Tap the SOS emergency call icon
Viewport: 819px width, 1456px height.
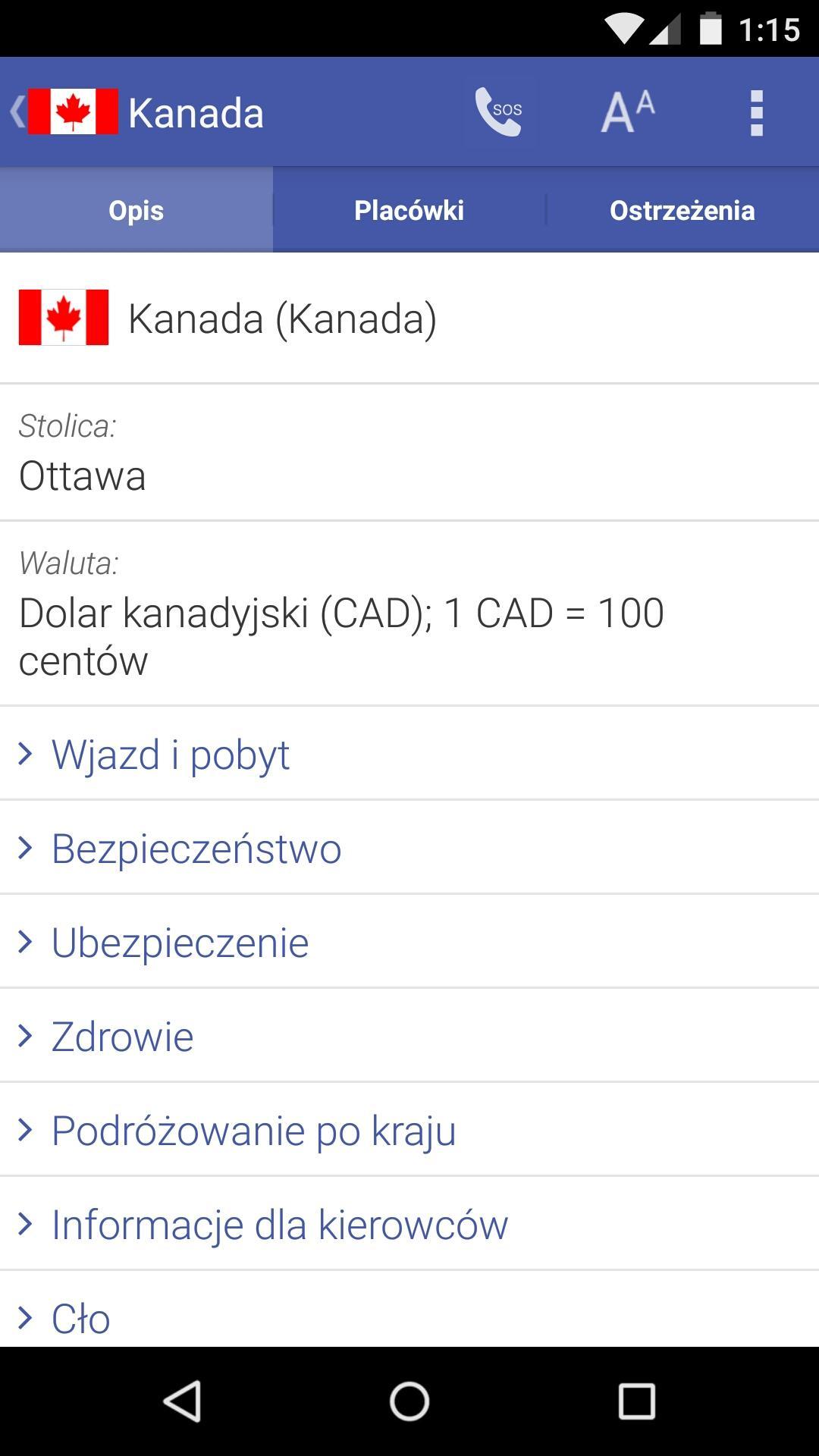click(498, 112)
